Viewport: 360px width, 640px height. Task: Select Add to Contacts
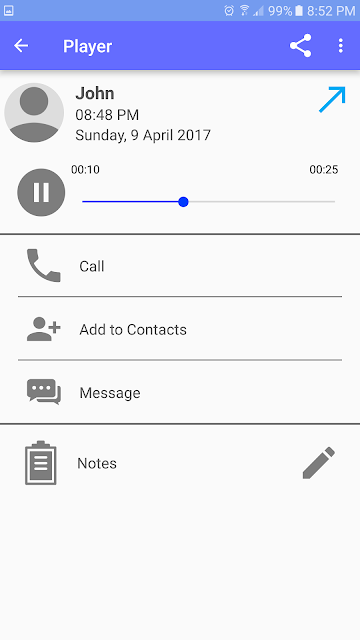180,329
